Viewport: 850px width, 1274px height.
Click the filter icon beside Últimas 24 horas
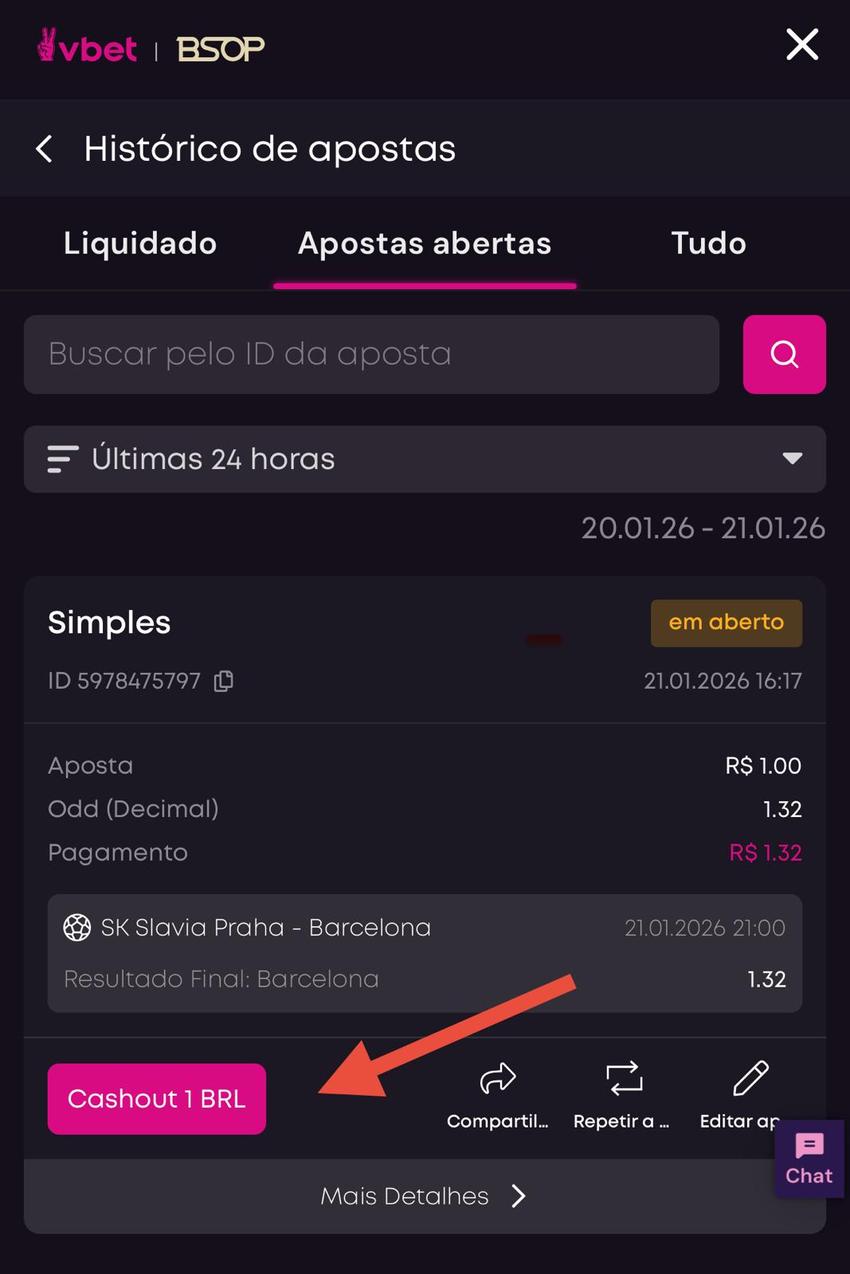62,459
